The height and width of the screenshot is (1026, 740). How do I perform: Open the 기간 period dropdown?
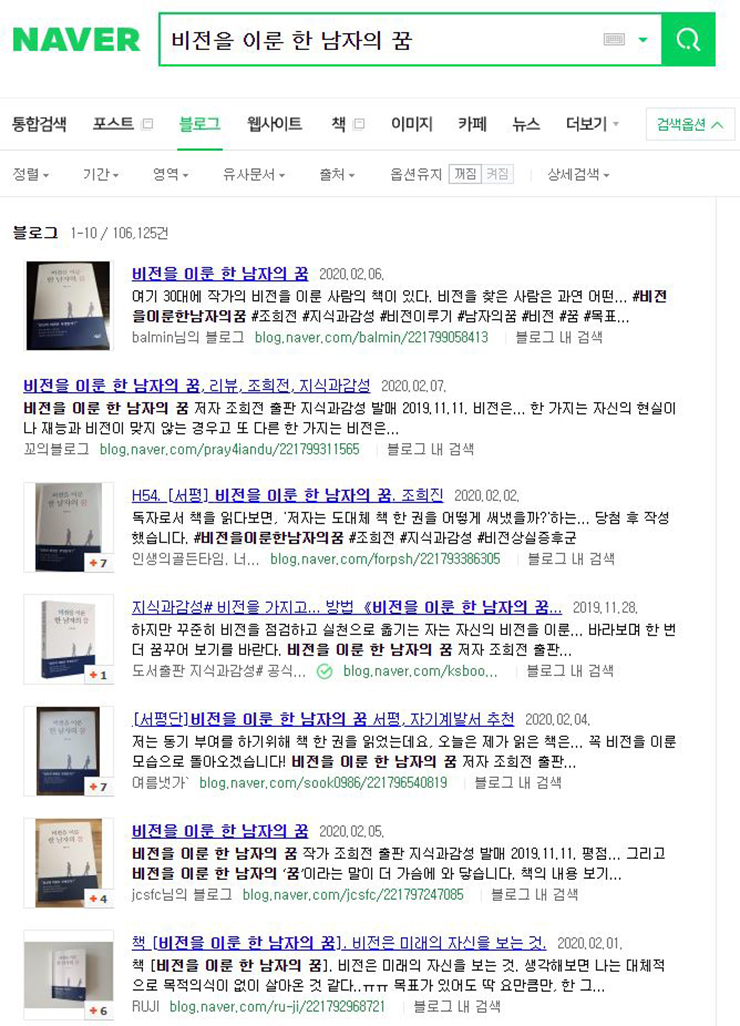coord(100,174)
